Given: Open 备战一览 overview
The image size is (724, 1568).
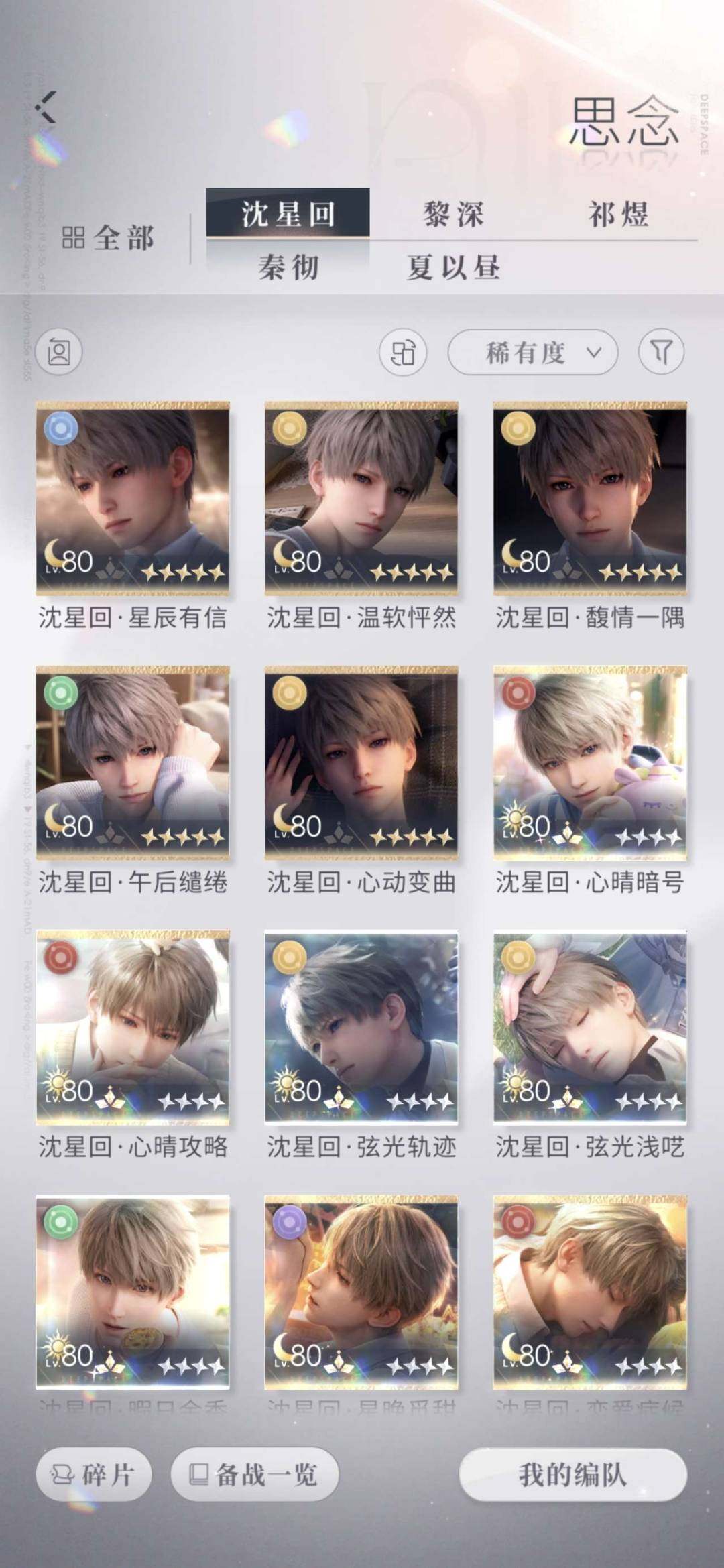Looking at the screenshot, I should coord(255,1475).
